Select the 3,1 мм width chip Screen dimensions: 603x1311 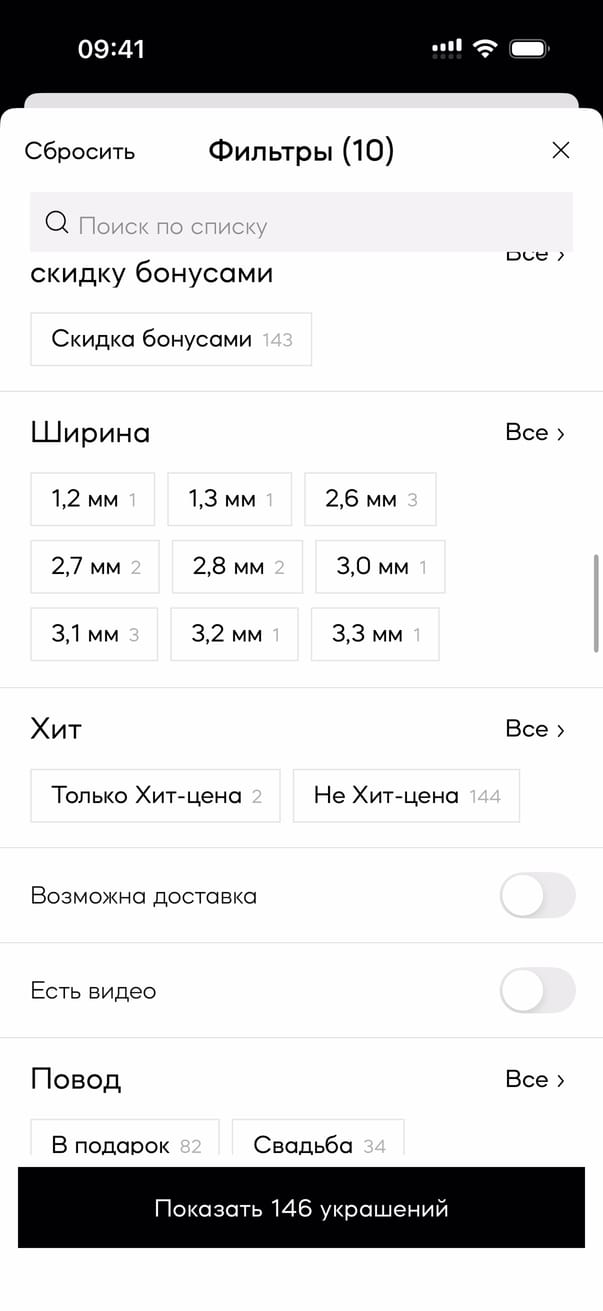[x=94, y=634]
